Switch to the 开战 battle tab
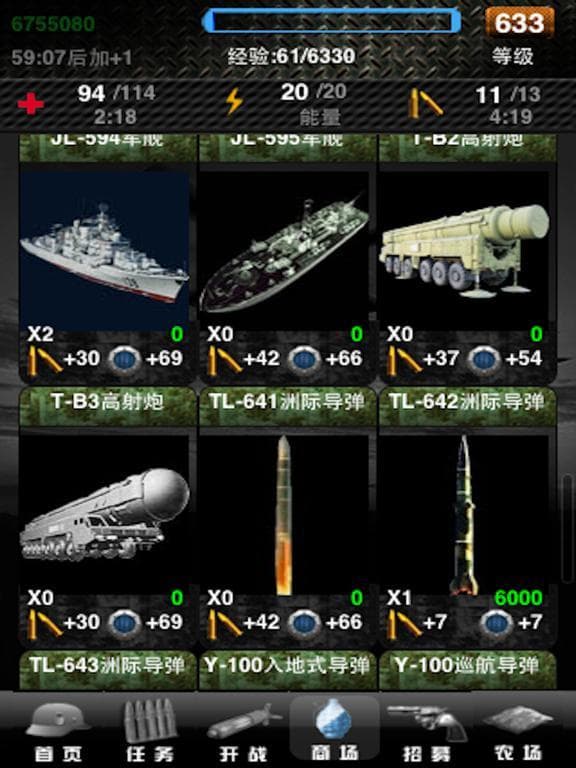 [243, 731]
